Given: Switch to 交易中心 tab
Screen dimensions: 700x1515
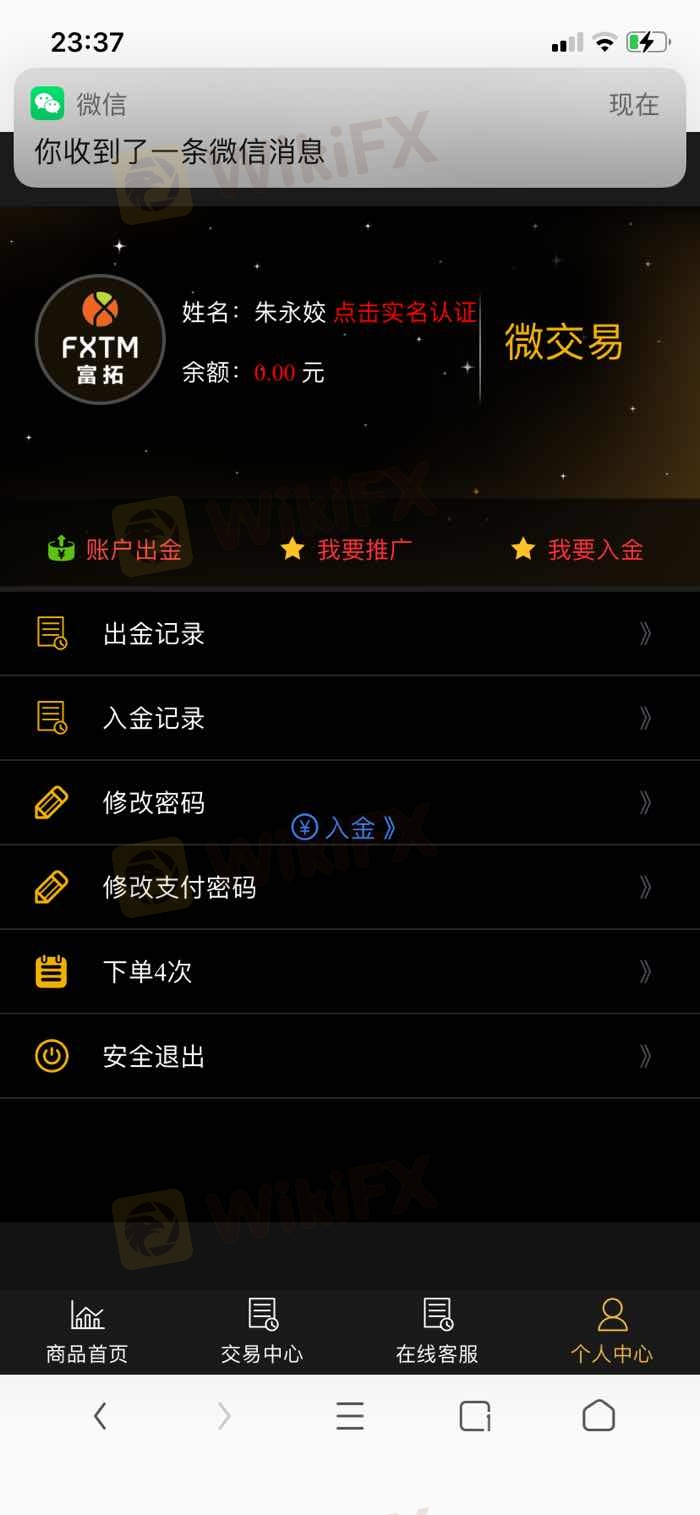Looking at the screenshot, I should click(262, 1332).
